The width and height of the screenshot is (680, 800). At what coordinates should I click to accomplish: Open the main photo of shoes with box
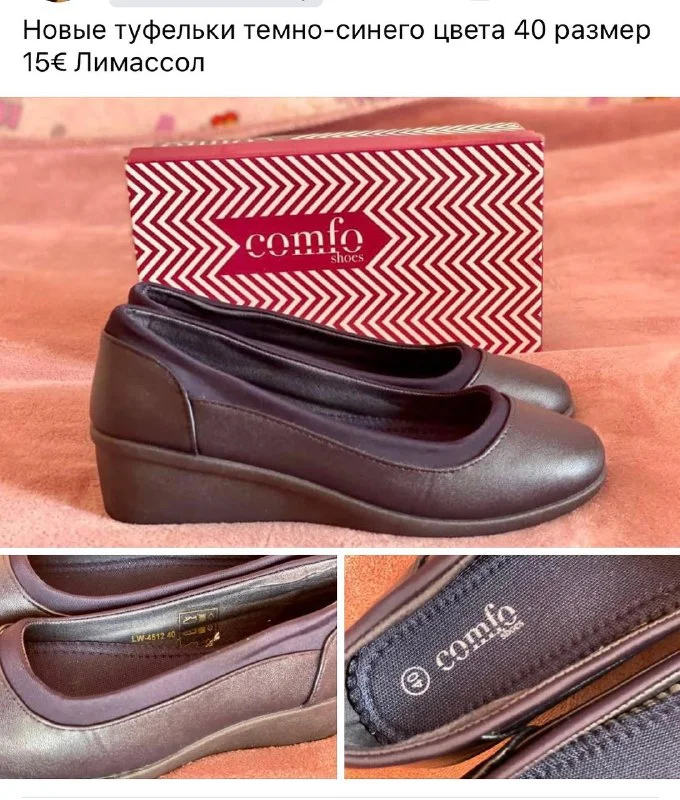coord(340,322)
